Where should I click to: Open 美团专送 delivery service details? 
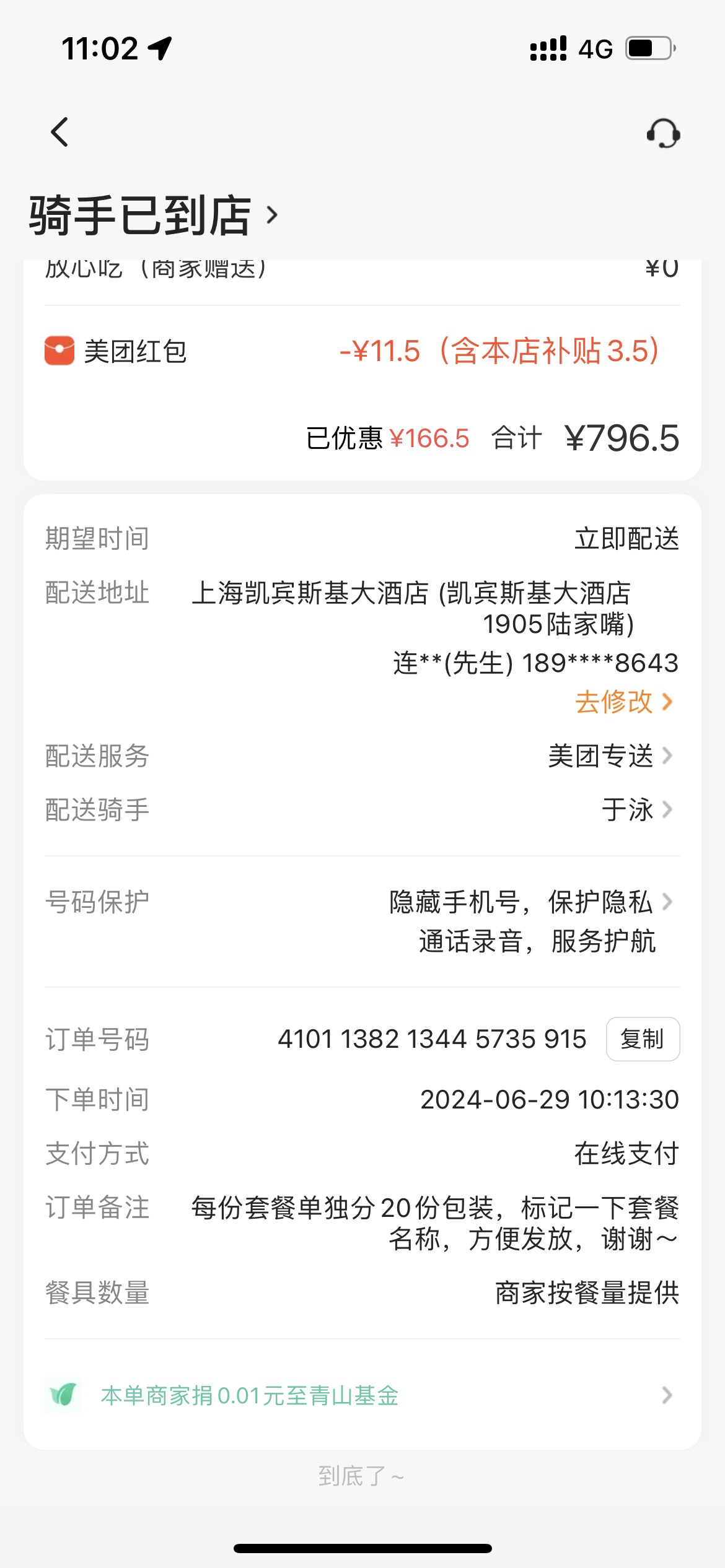(x=610, y=756)
